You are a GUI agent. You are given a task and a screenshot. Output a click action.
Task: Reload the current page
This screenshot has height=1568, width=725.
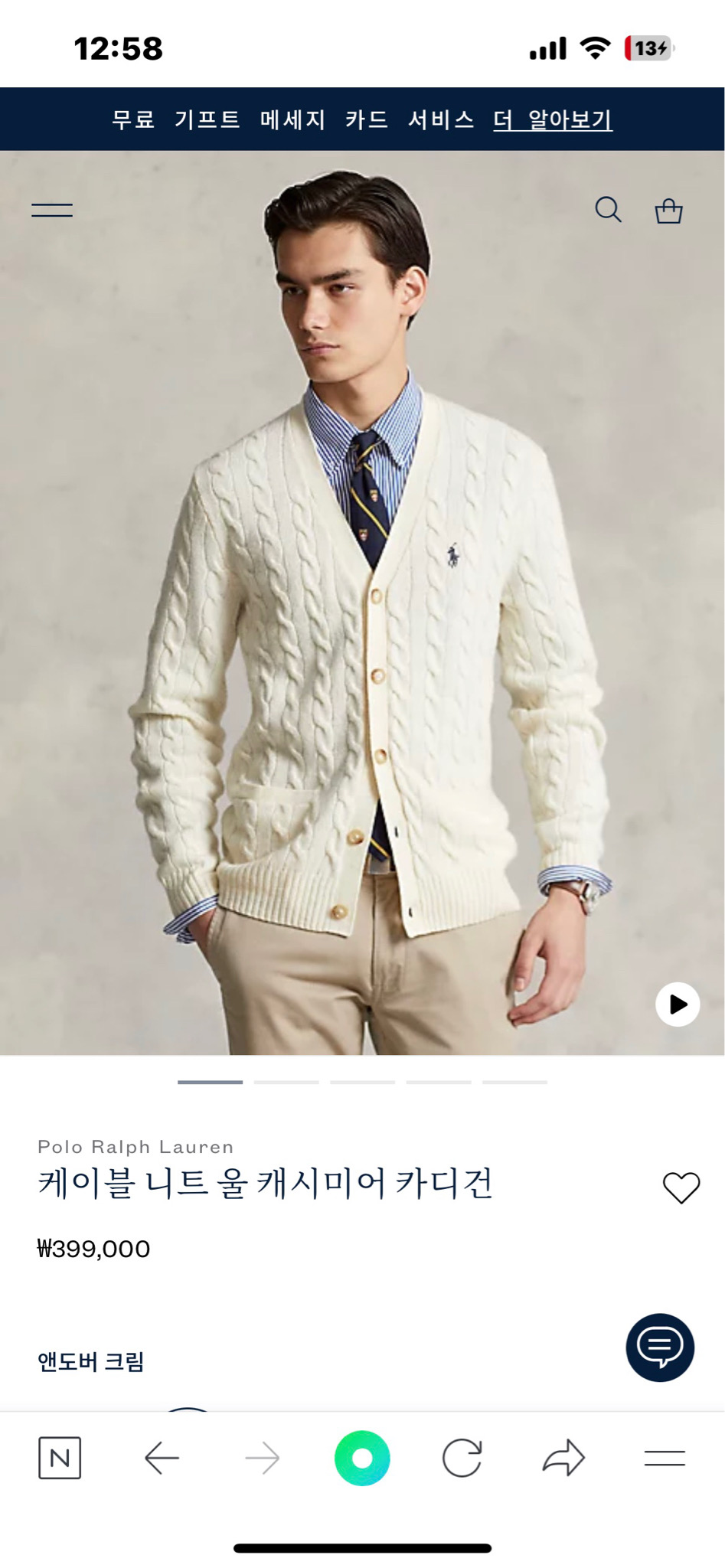[462, 1458]
